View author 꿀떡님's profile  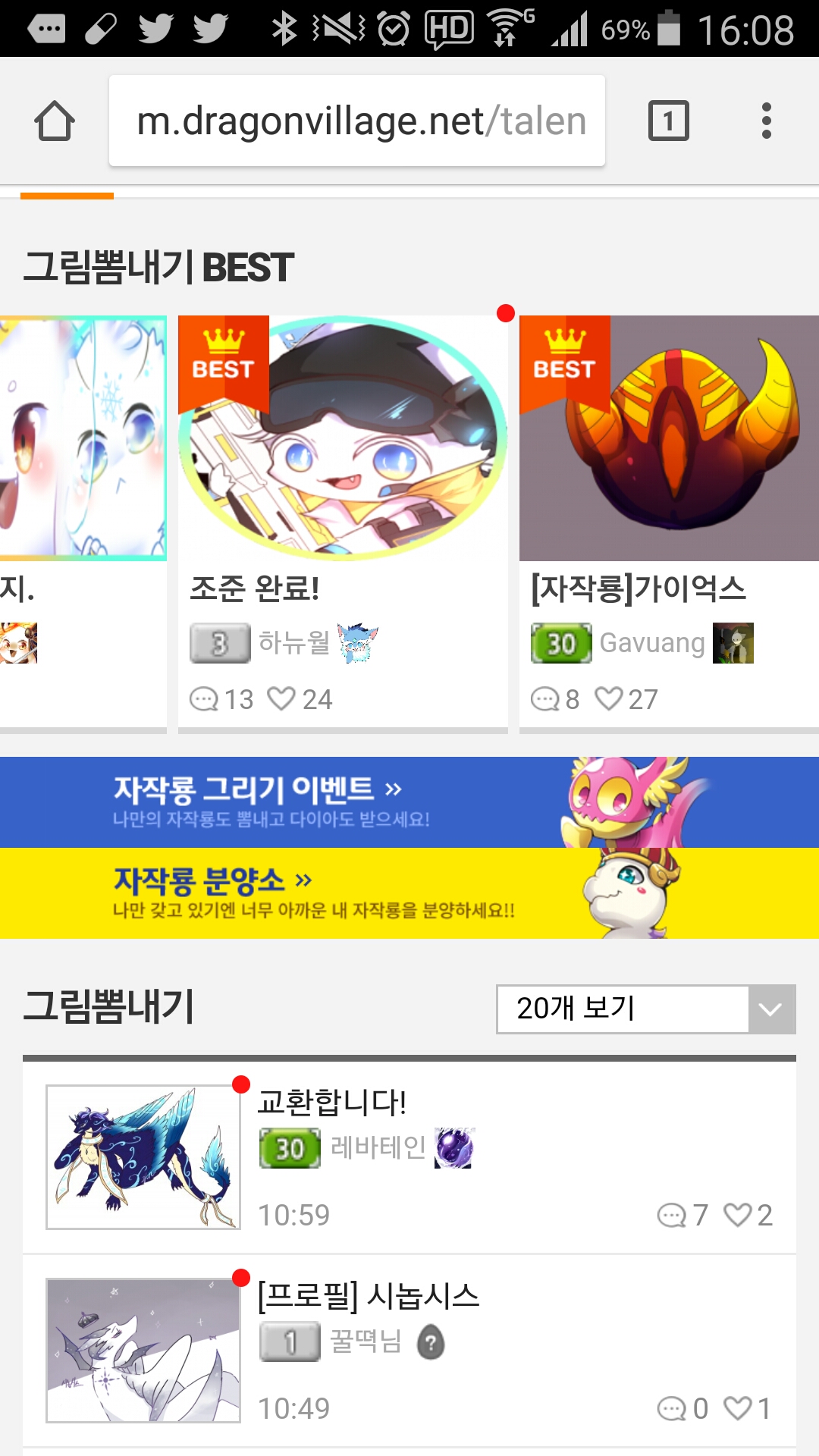(x=366, y=1341)
